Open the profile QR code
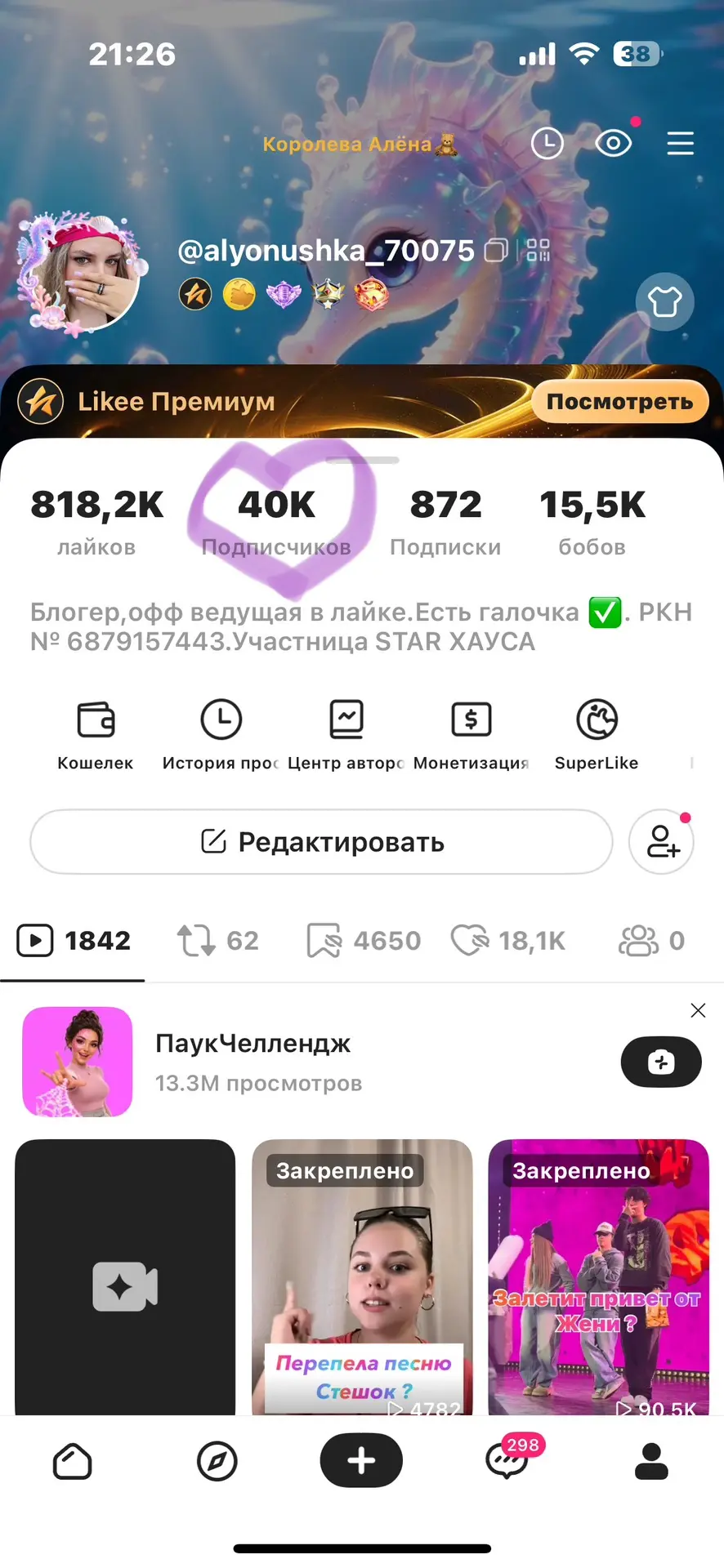This screenshot has height=1568, width=724. [x=538, y=251]
